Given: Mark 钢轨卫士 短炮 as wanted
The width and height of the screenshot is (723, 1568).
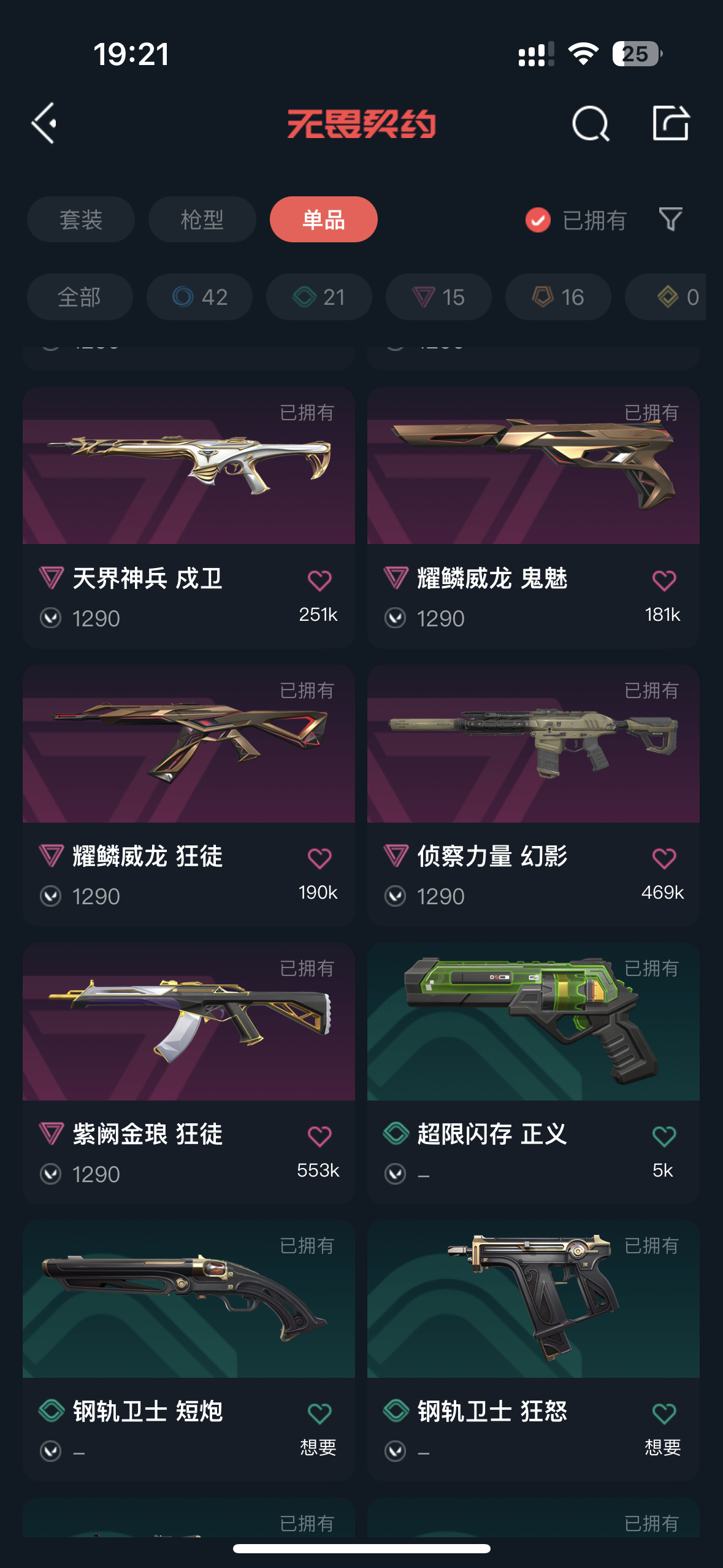Looking at the screenshot, I should [319, 1414].
